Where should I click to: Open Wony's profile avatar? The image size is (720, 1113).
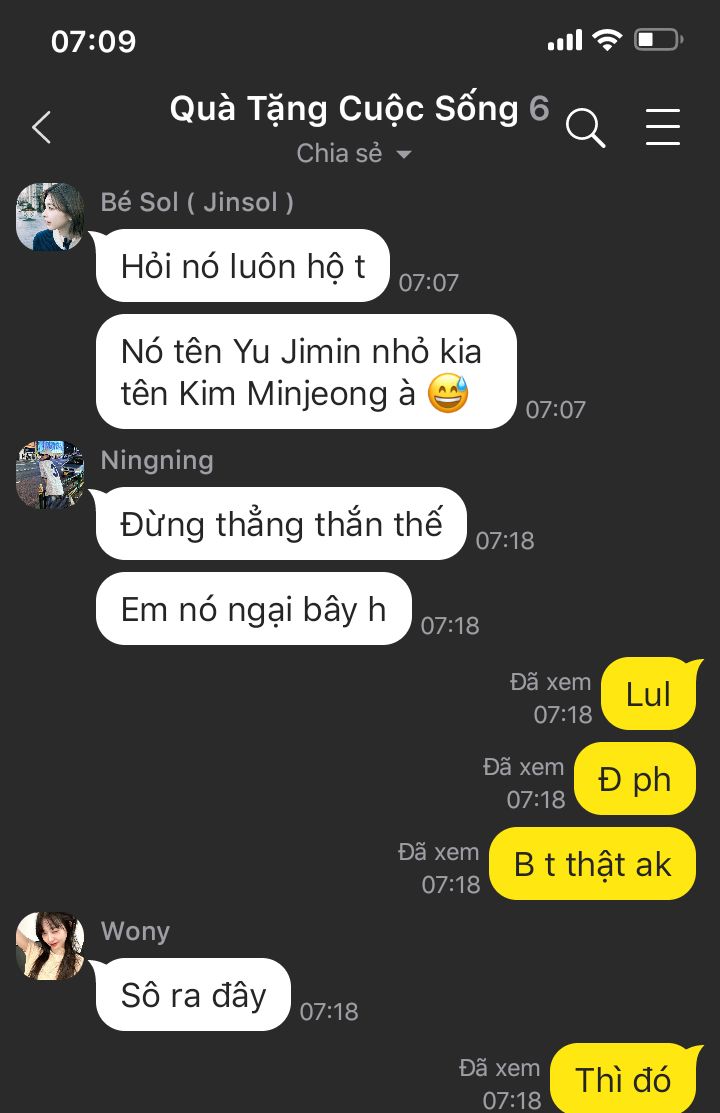(50, 945)
